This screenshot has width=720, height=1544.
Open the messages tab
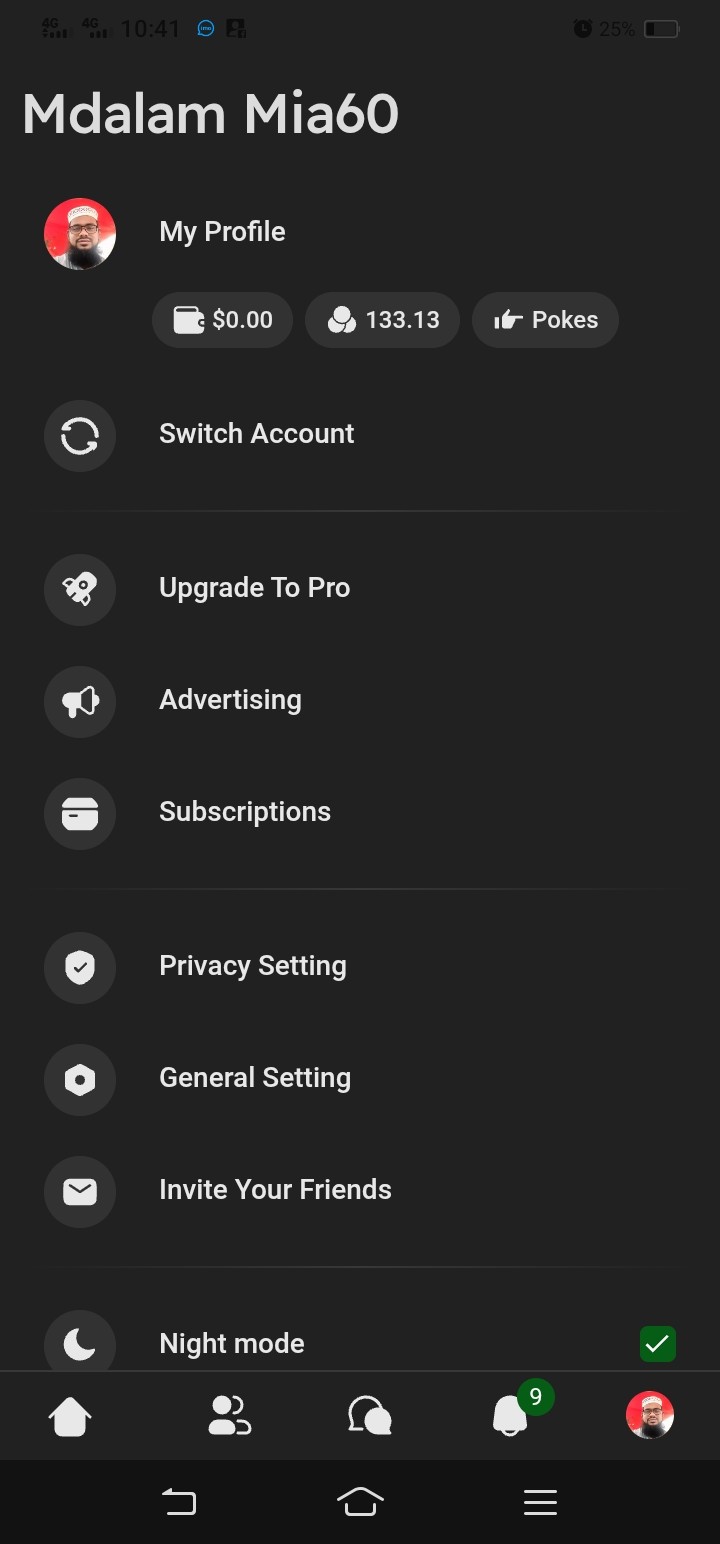pos(369,1416)
